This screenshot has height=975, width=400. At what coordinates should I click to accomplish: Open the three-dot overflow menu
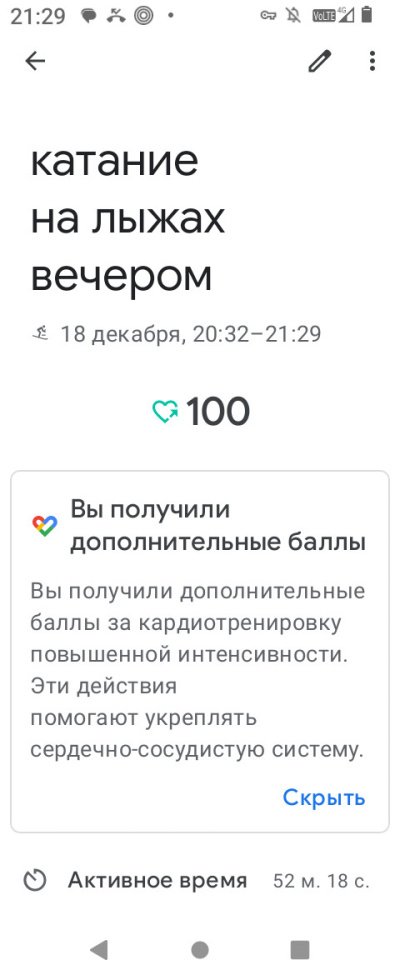click(372, 61)
